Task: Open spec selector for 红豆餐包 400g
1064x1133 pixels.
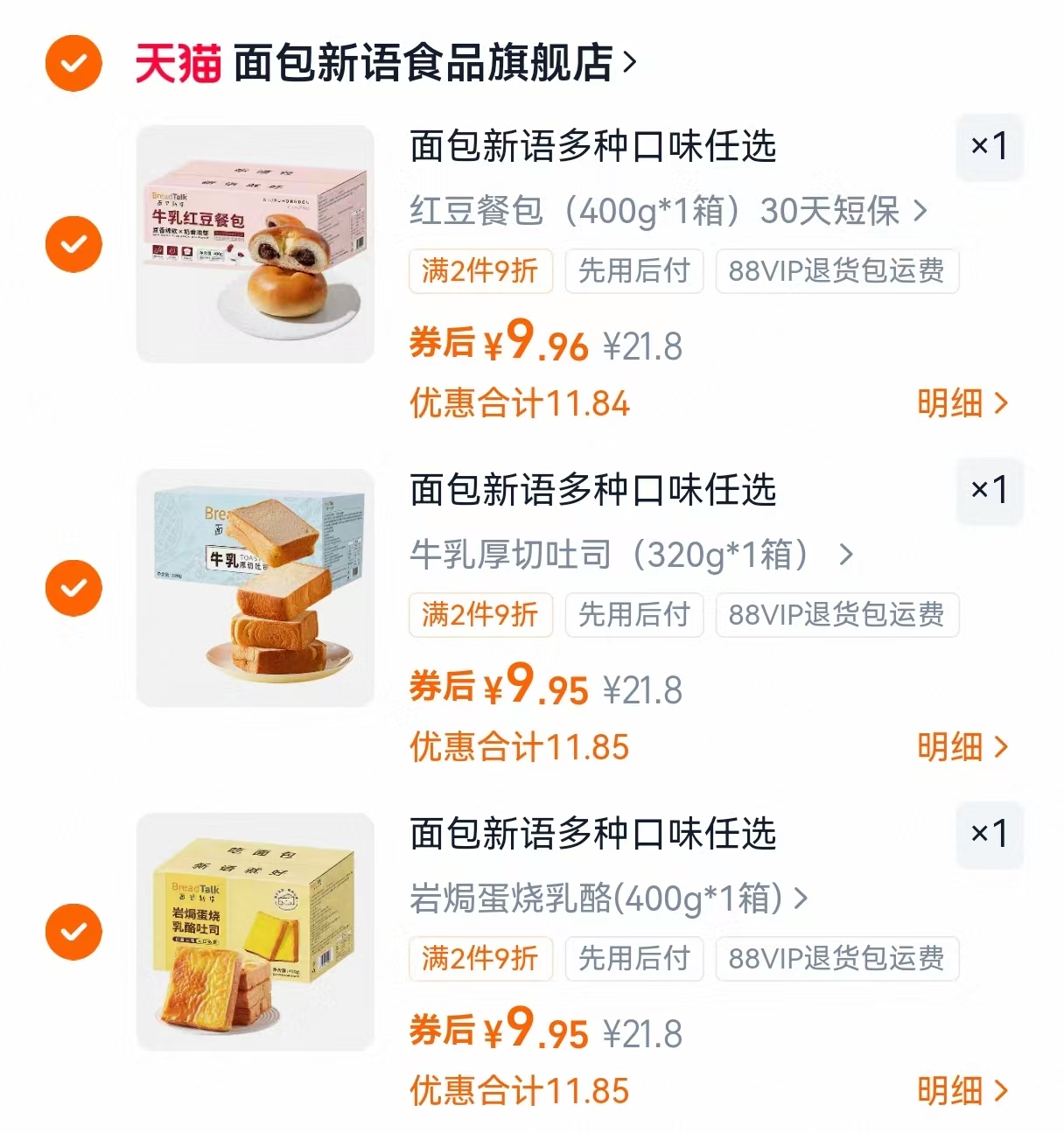Action: (665, 212)
